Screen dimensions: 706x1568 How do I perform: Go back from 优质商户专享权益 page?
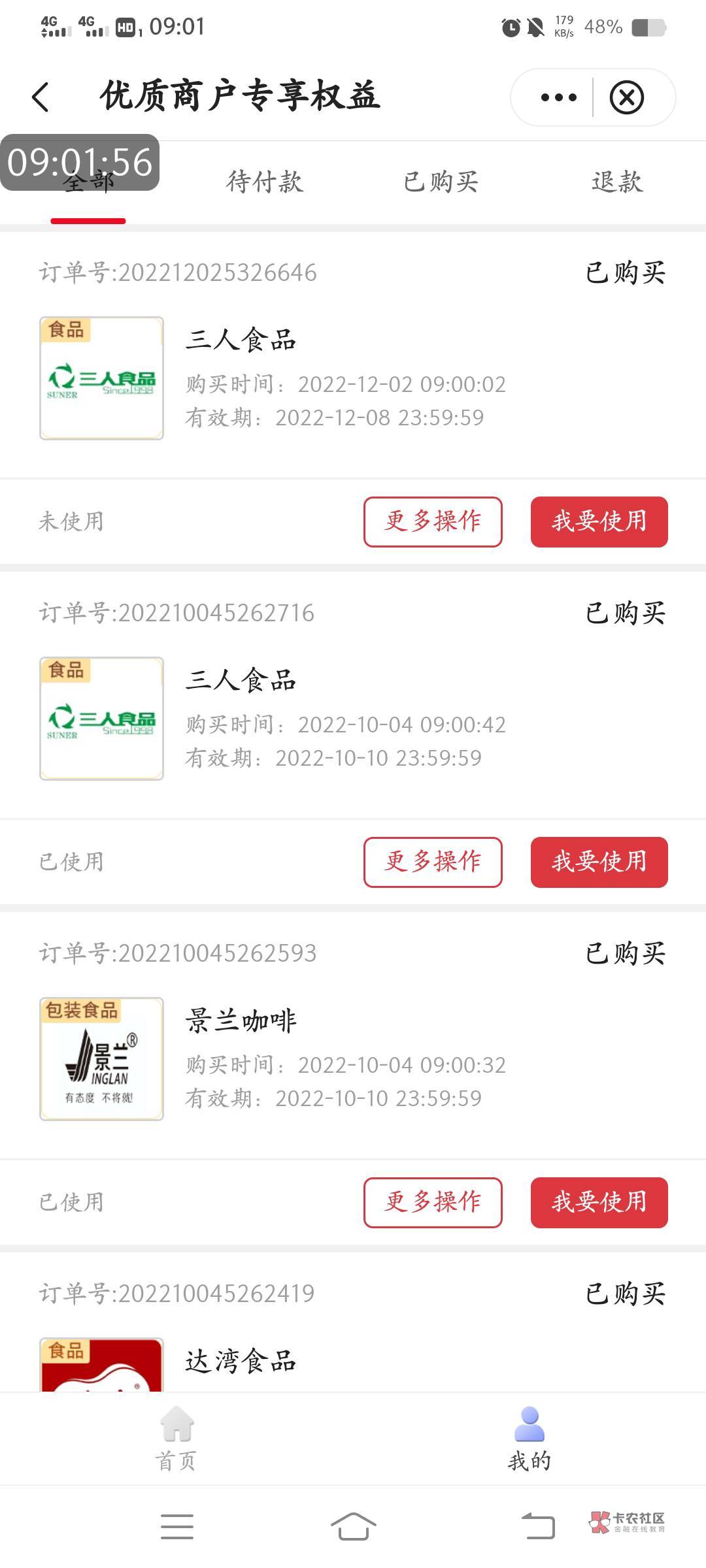41,97
